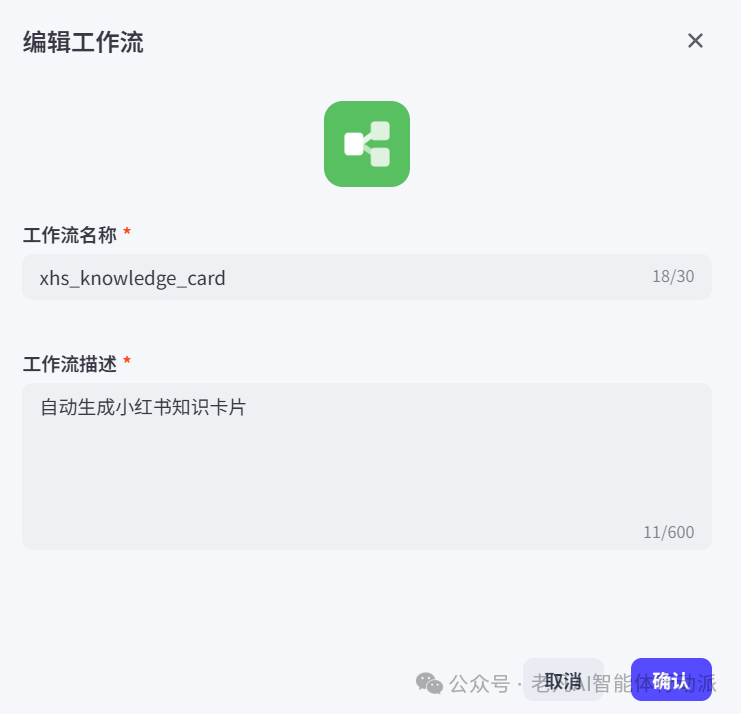Close the 编辑工作流 dialog
Image resolution: width=741 pixels, height=714 pixels.
pos(695,41)
